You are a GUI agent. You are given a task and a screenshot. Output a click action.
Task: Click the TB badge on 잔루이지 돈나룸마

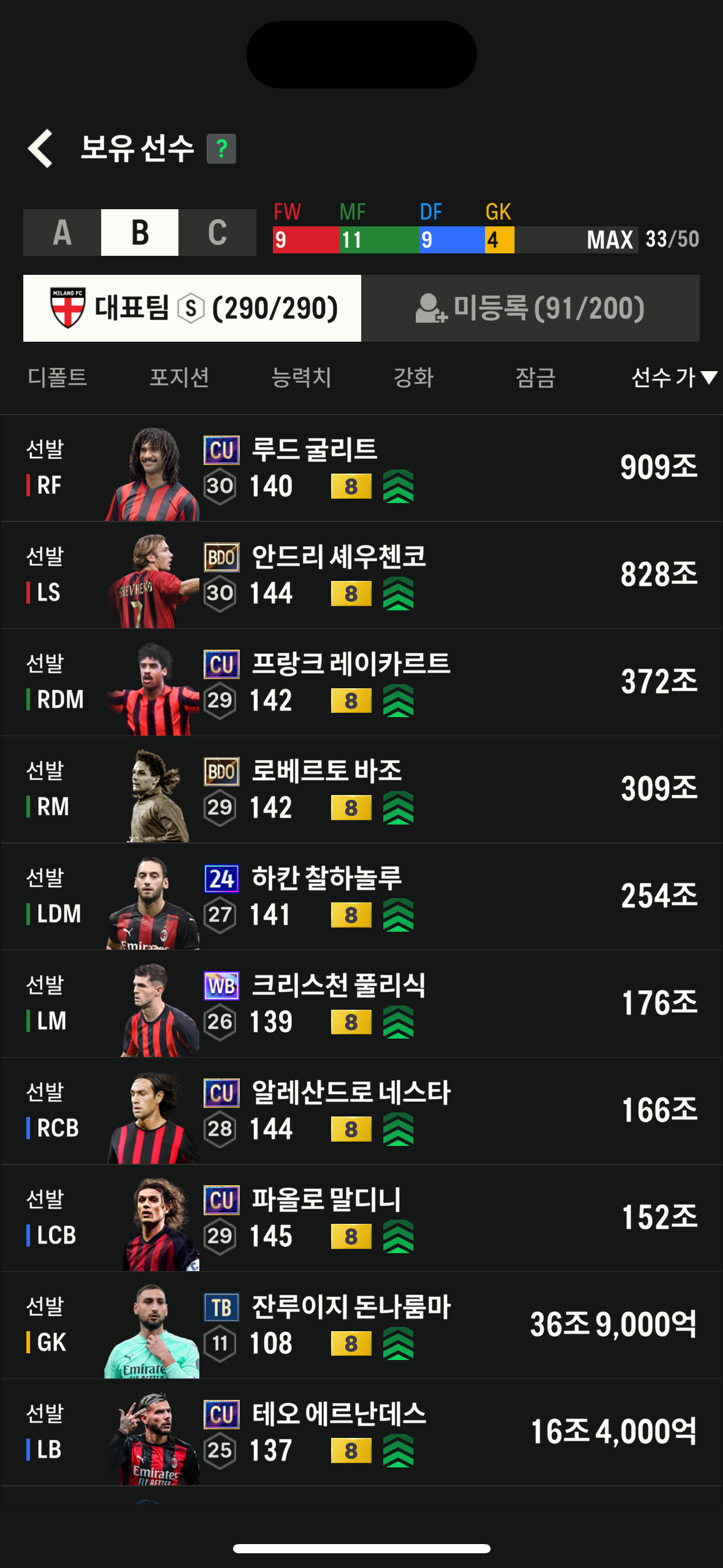(221, 1307)
